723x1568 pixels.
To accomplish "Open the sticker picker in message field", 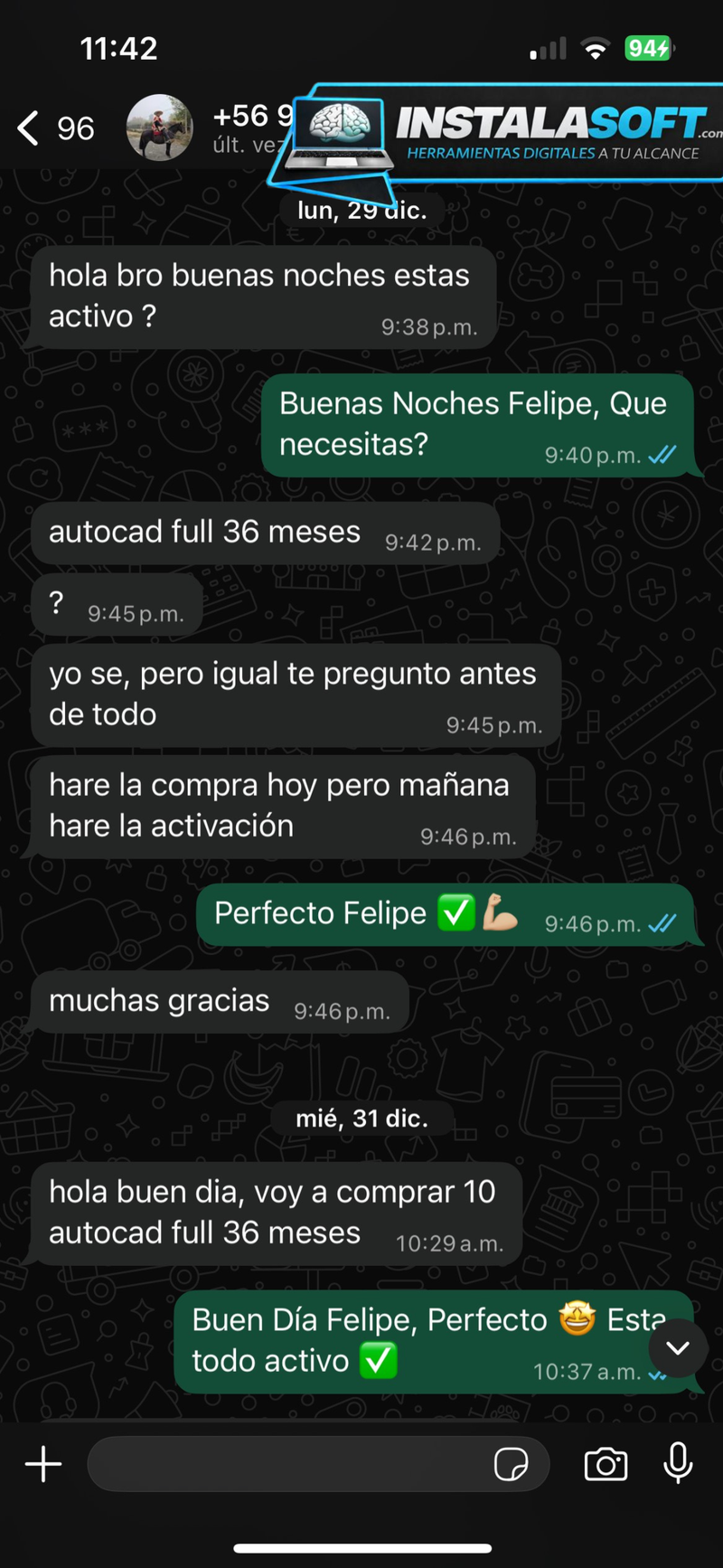I will (511, 1463).
